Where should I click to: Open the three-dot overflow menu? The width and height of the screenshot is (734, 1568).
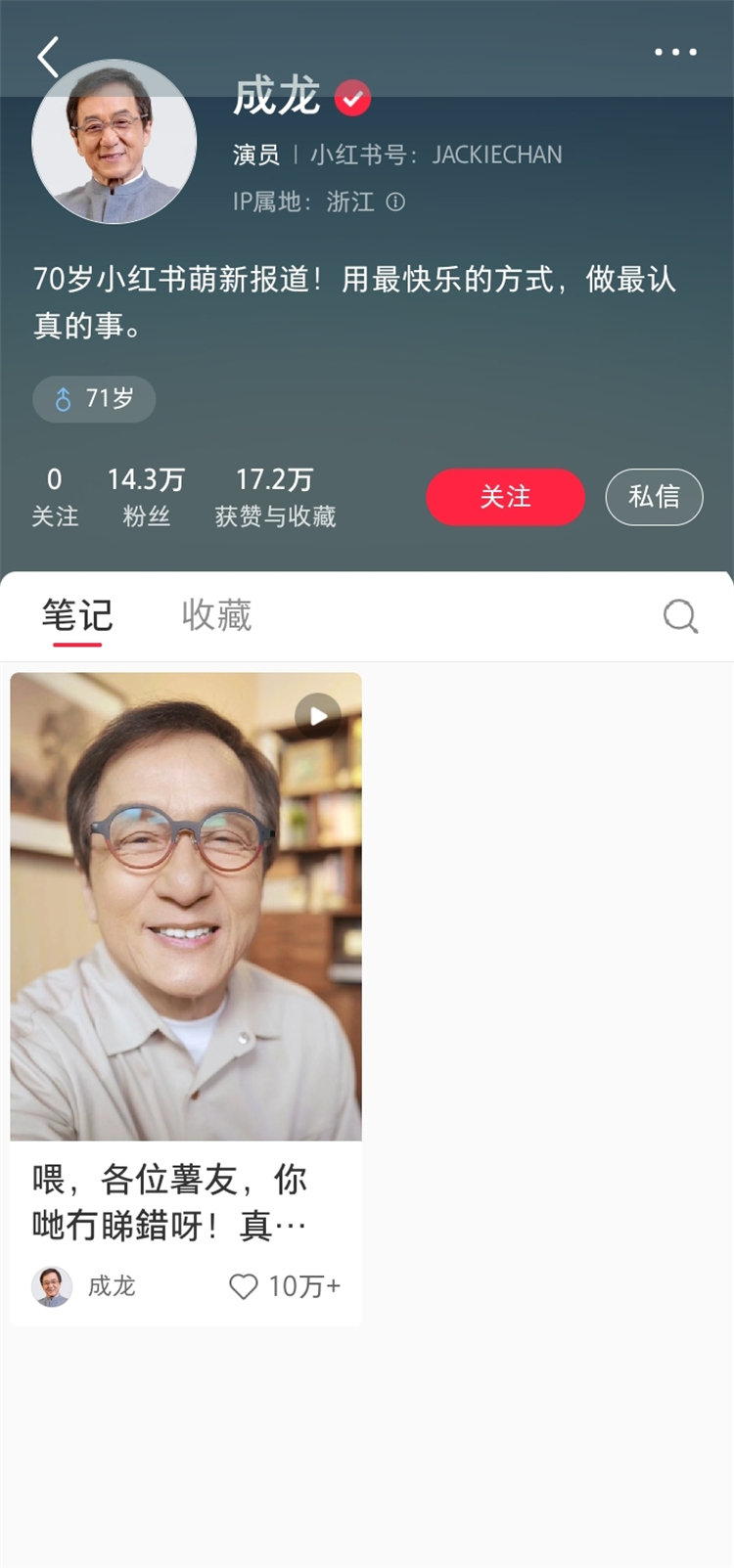675,52
